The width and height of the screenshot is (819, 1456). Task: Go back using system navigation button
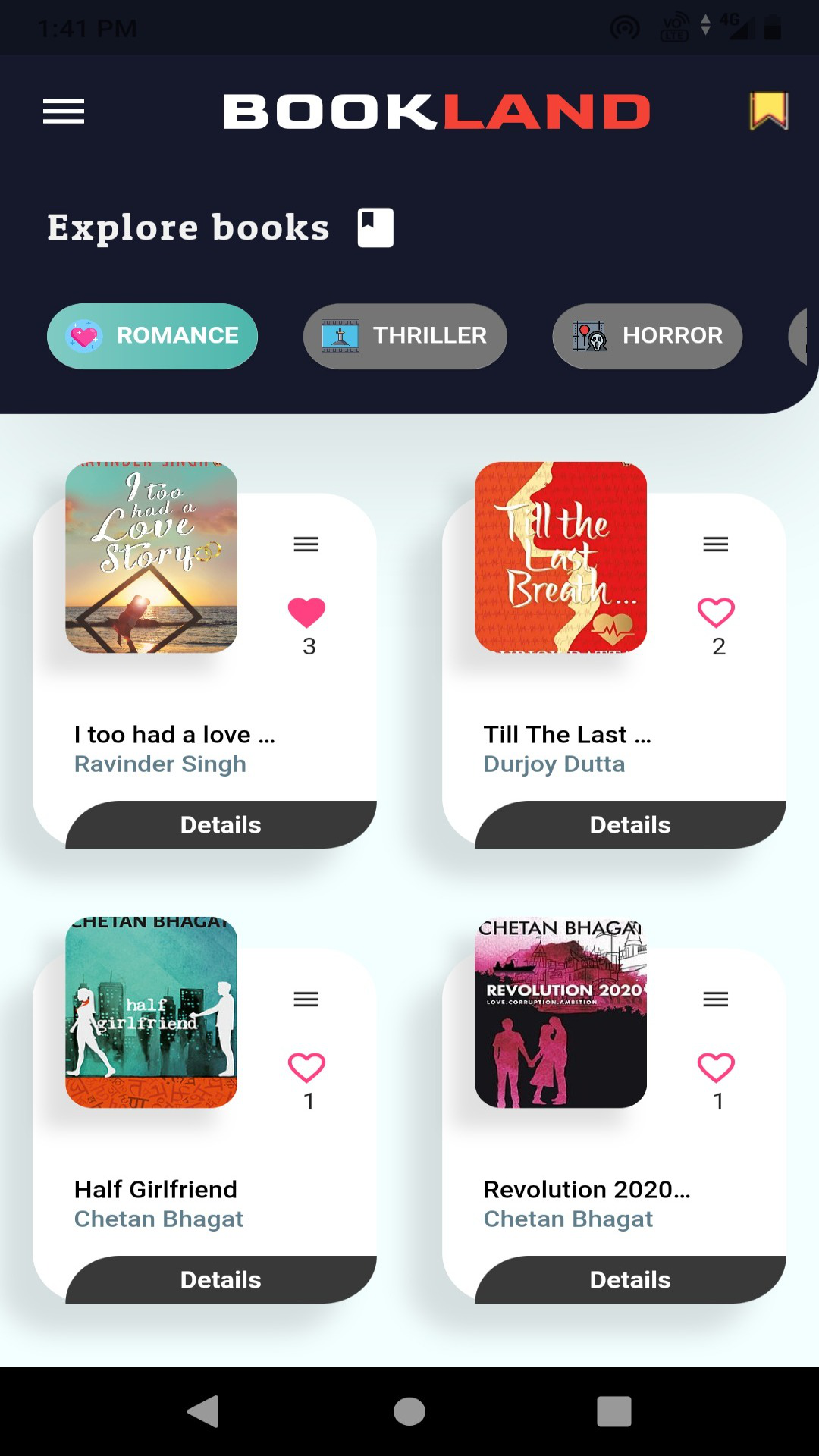pos(203,1412)
